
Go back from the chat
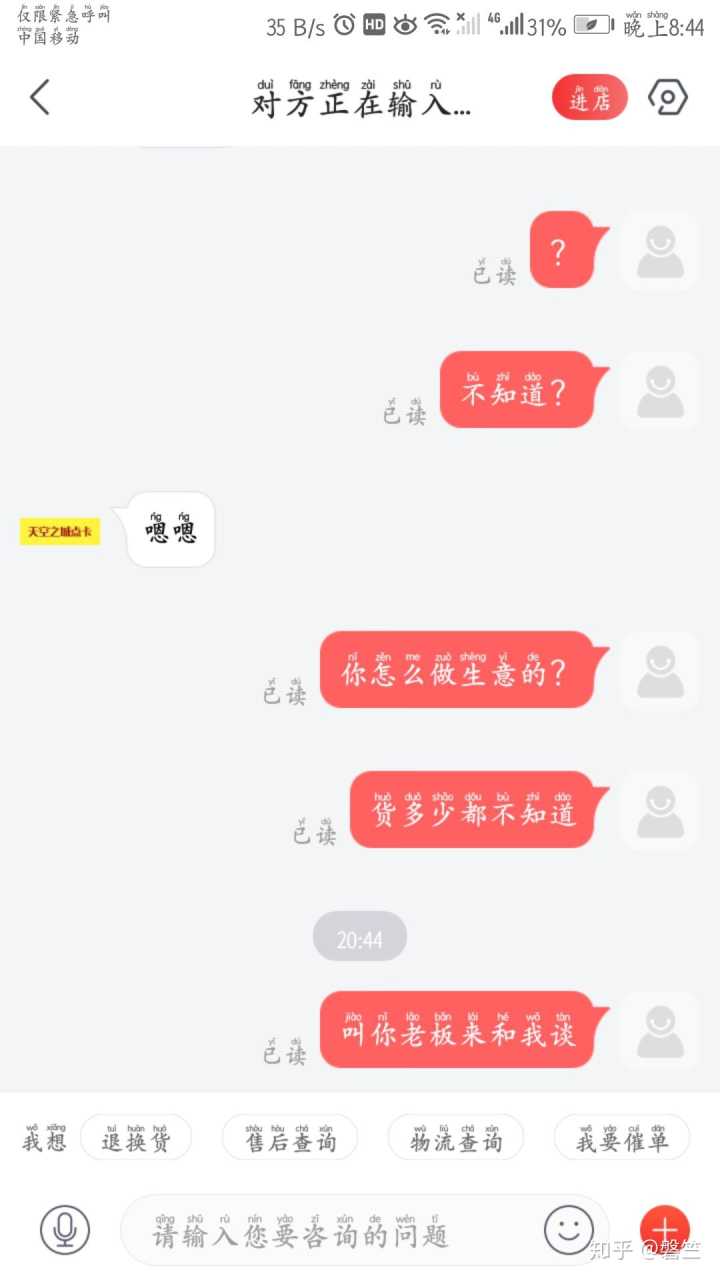40,98
